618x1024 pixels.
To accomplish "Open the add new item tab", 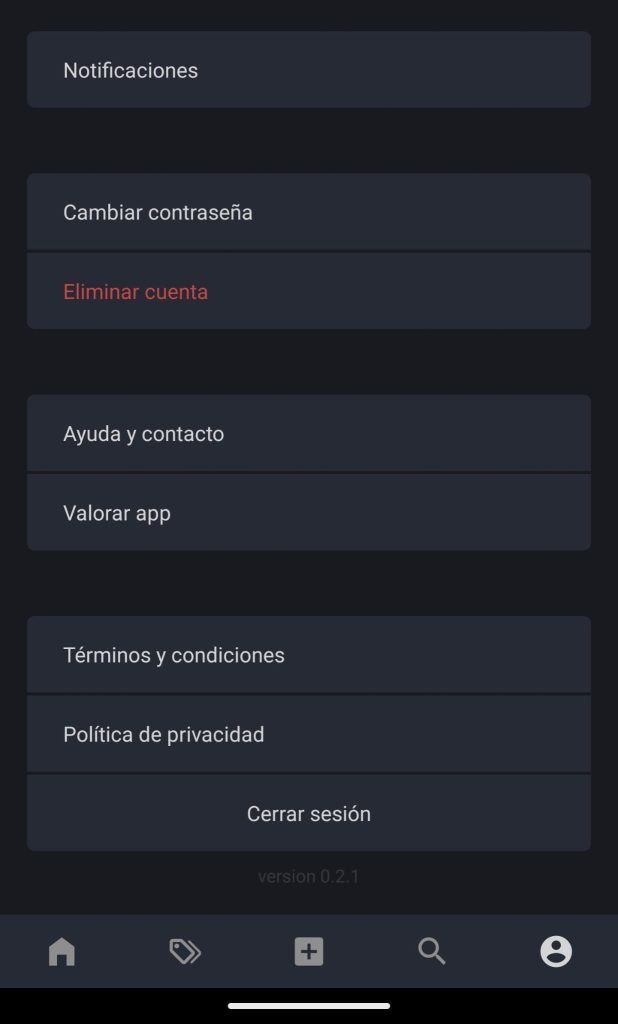I will point(309,951).
